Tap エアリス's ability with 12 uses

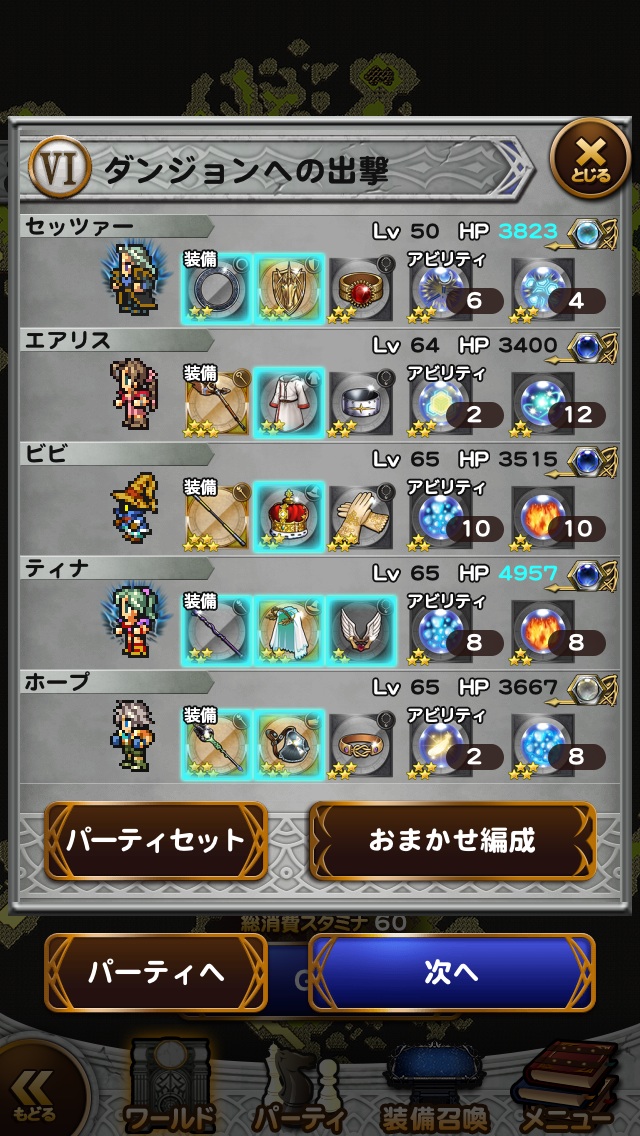[x=544, y=401]
